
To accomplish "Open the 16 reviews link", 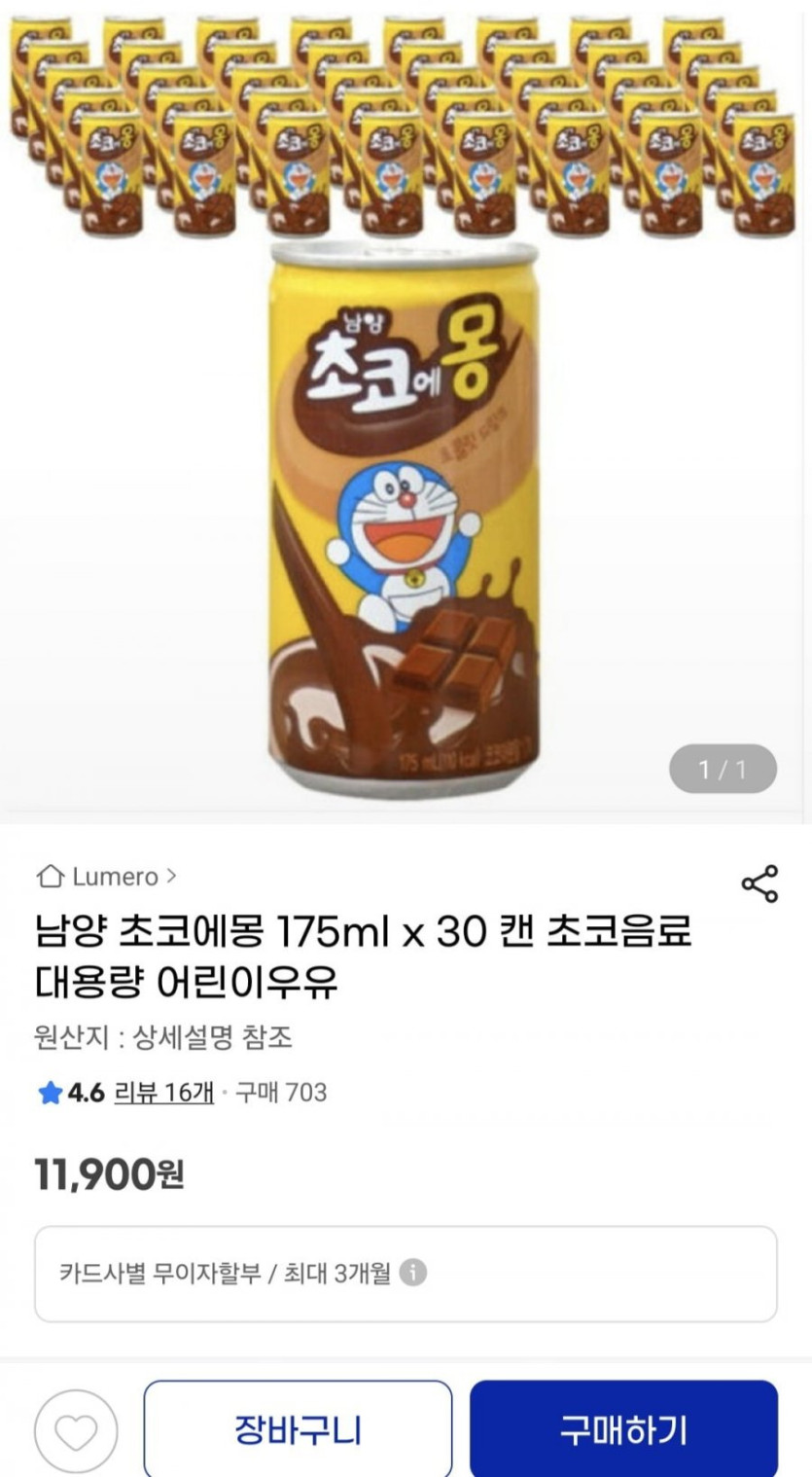I will tap(163, 1093).
